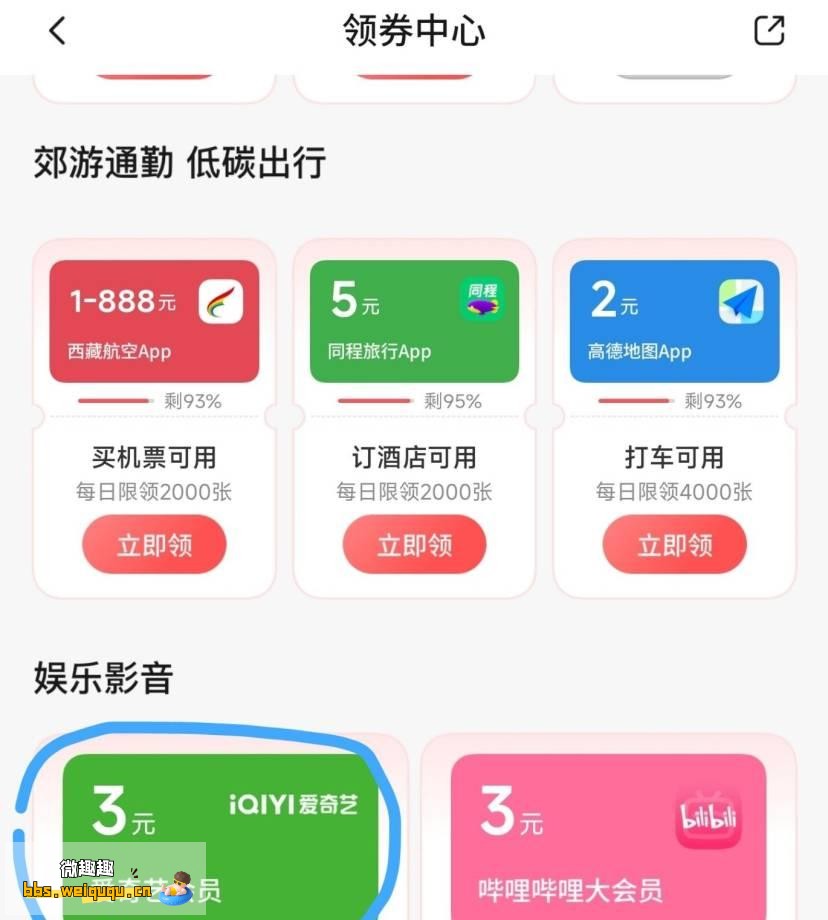Tap the 同程旅行 app icon
The height and width of the screenshot is (920, 828).
click(482, 298)
